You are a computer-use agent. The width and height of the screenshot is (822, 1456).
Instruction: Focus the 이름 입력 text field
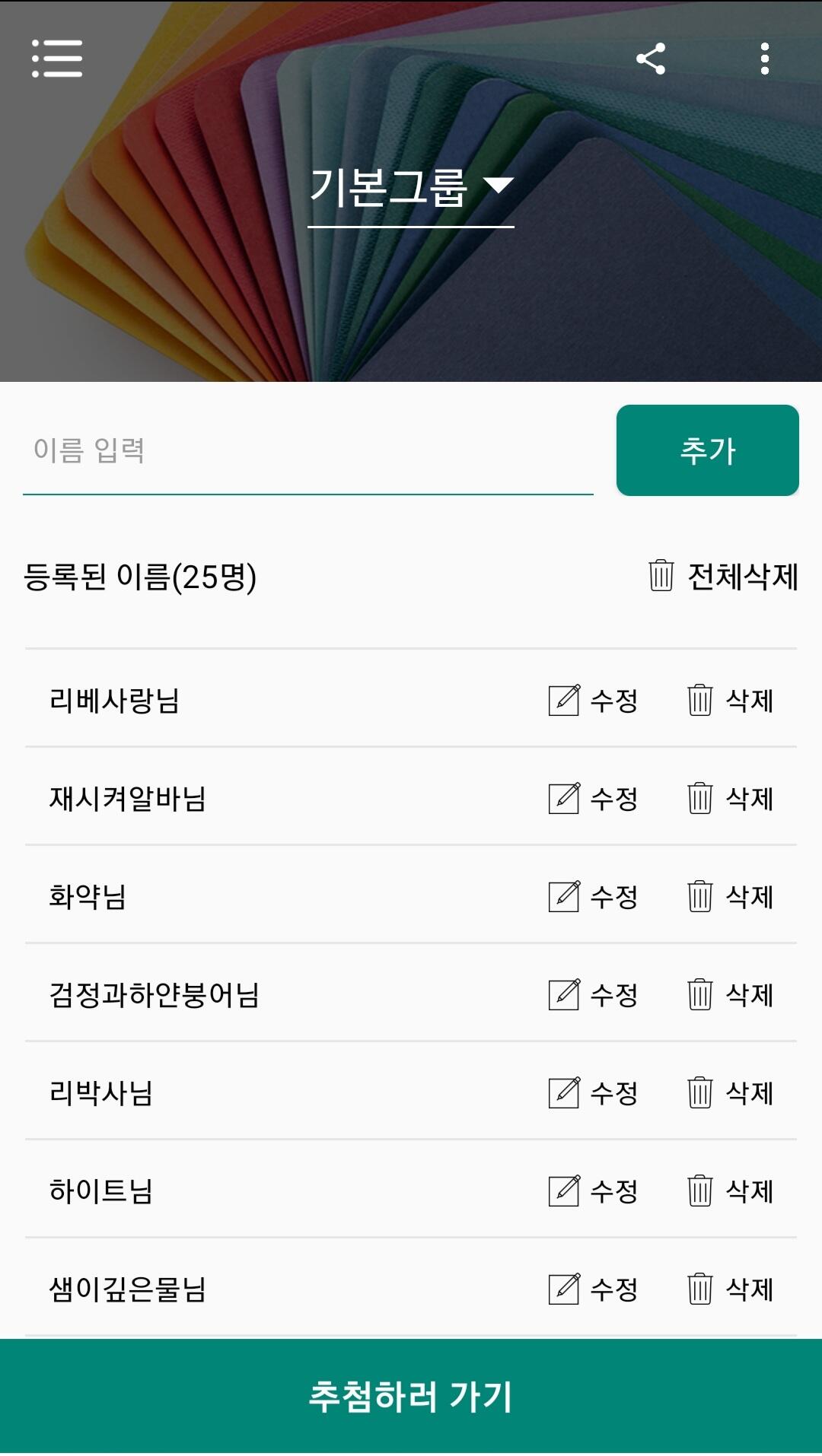pyautogui.click(x=308, y=450)
